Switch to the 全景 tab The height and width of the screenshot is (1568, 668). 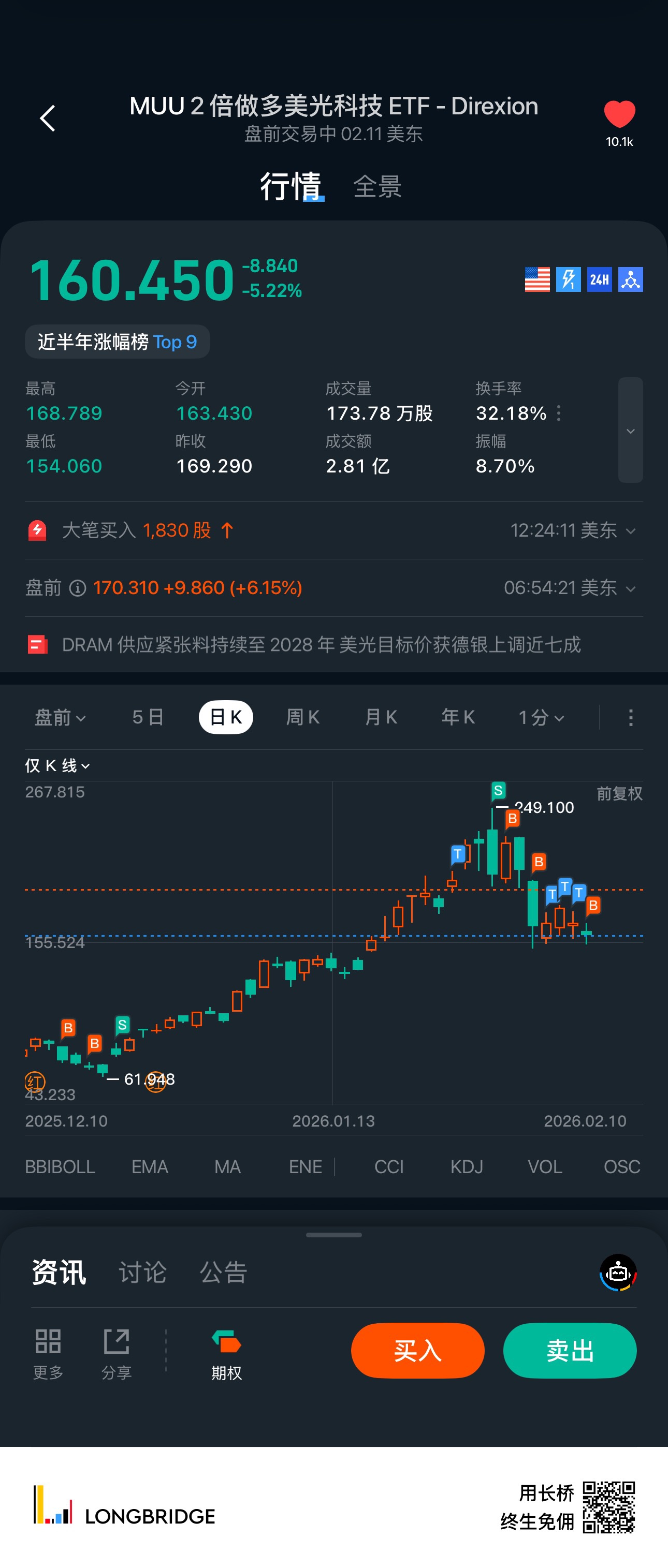pos(377,186)
